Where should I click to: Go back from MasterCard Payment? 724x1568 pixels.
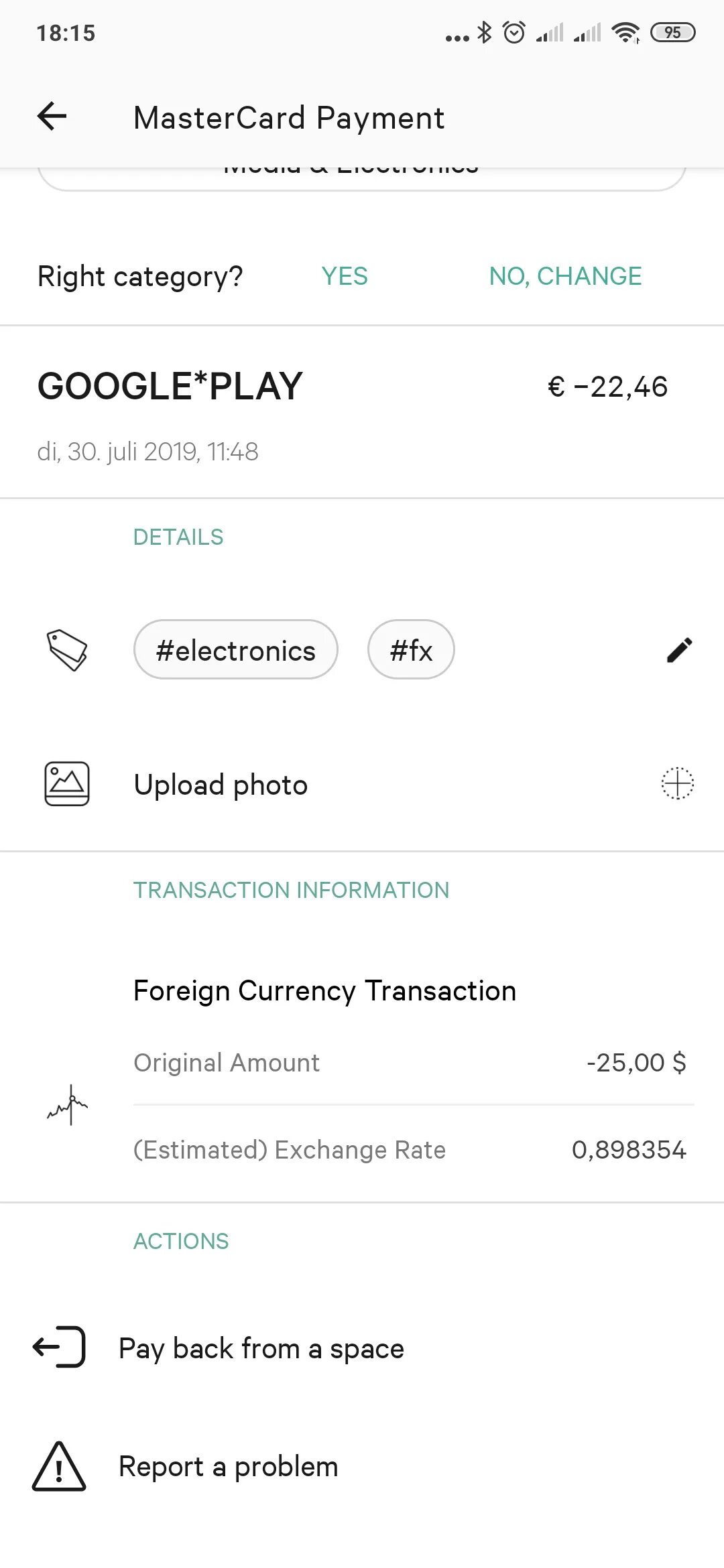pos(52,117)
